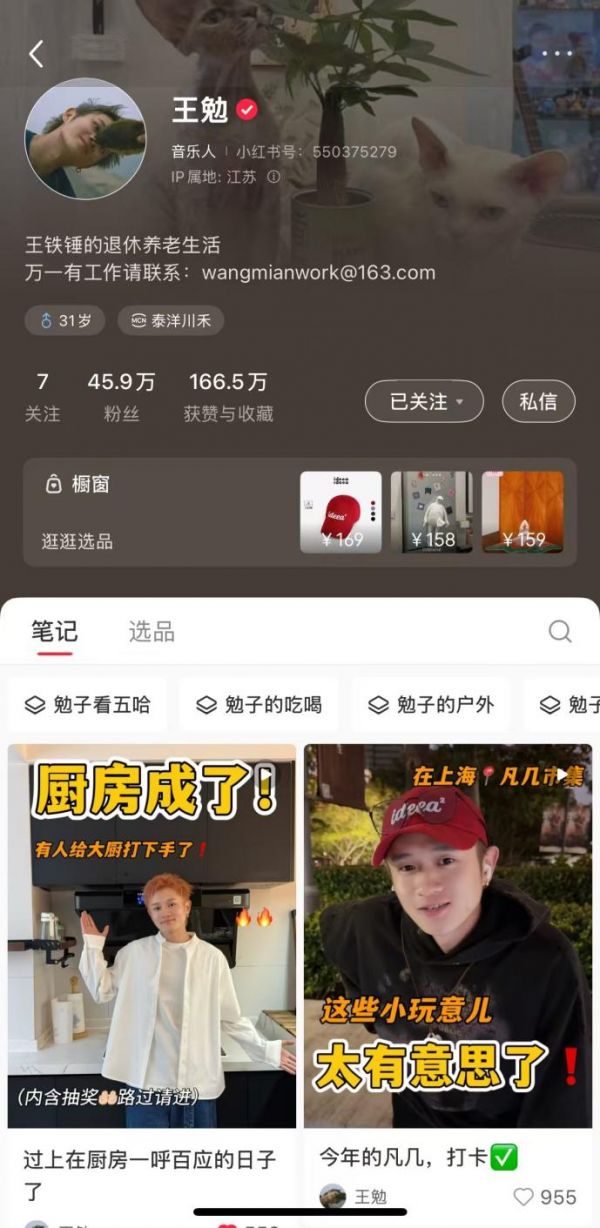
Task: Open the 厨房成了 kitchen note
Action: click(x=152, y=935)
